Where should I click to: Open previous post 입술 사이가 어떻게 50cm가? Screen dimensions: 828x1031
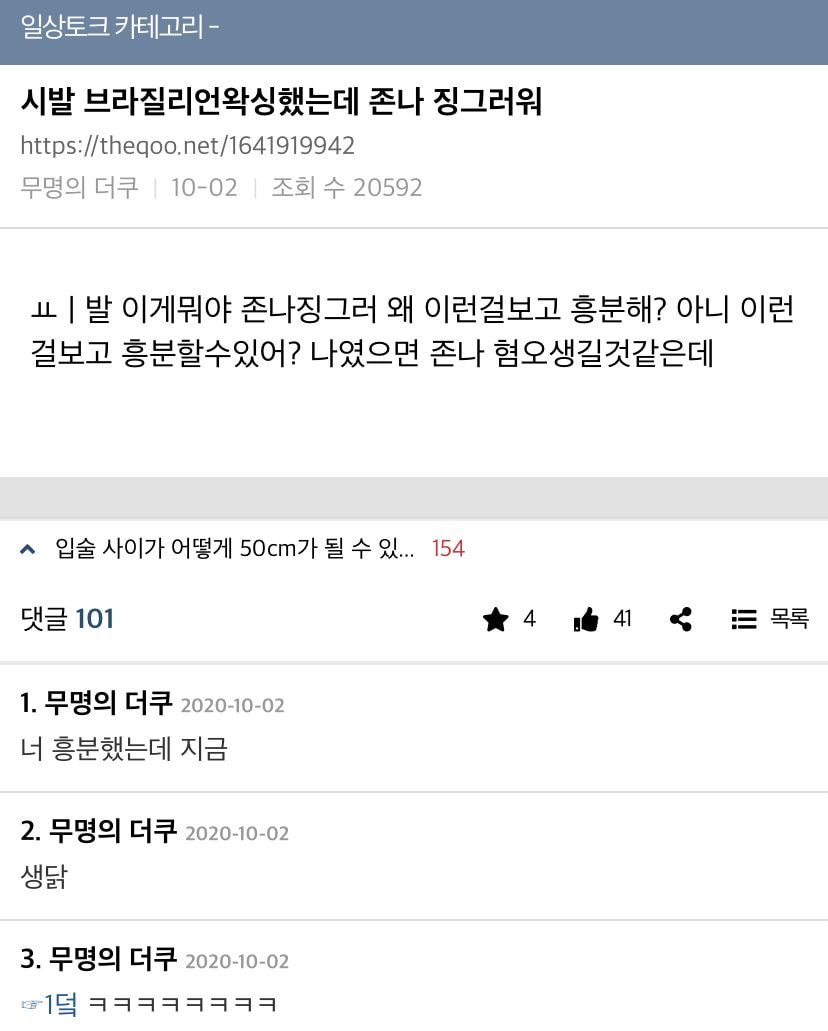pyautogui.click(x=235, y=548)
